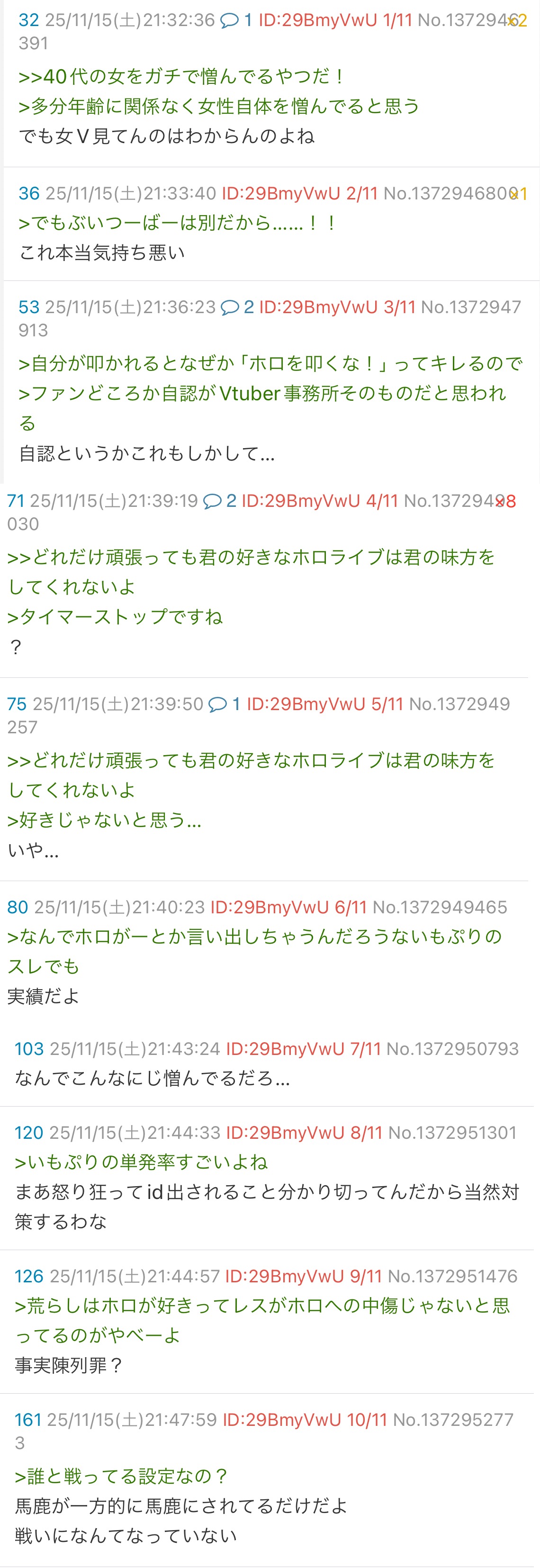Open post number 71
Viewport: 540px width, 1568px height.
pos(15,500)
